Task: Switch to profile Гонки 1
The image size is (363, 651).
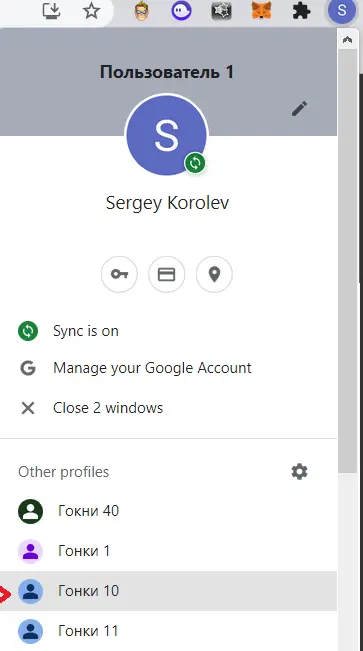Action: click(168, 551)
